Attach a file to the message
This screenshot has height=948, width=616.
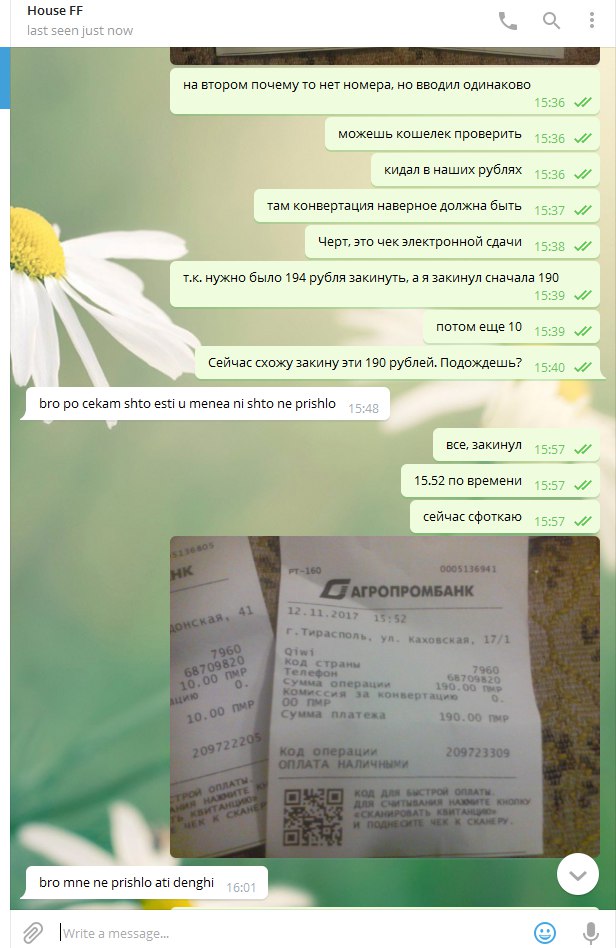click(32, 932)
